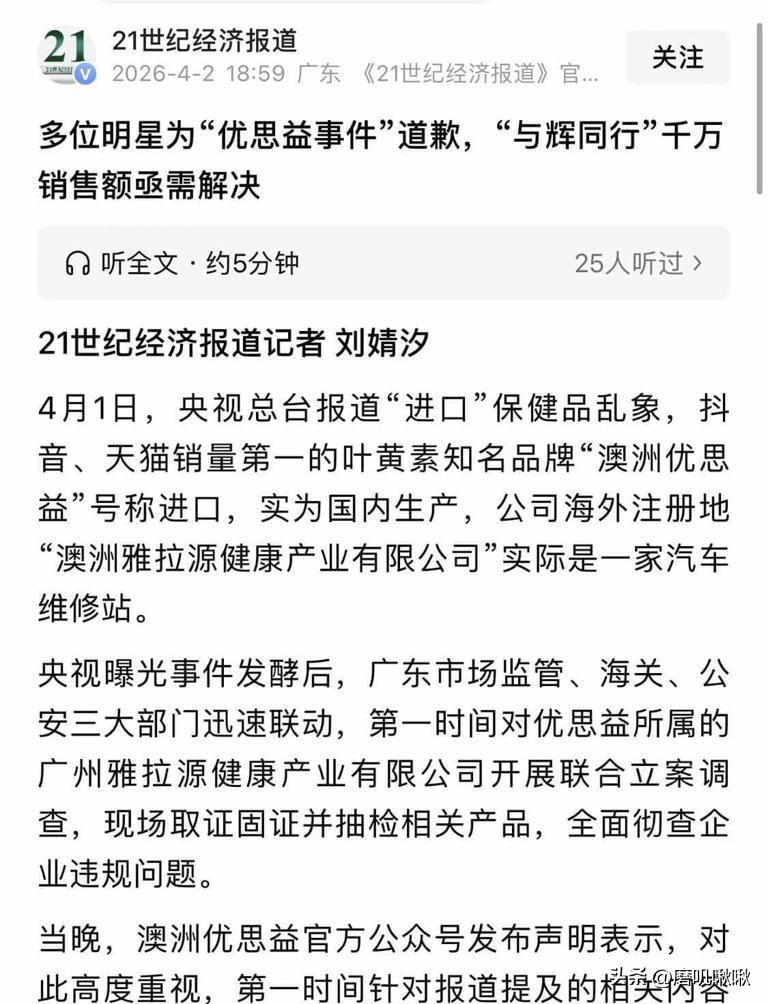Image resolution: width=768 pixels, height=1004 pixels.
Task: Follow 21世纪经济报道 with the 关注 button
Action: coord(677,58)
